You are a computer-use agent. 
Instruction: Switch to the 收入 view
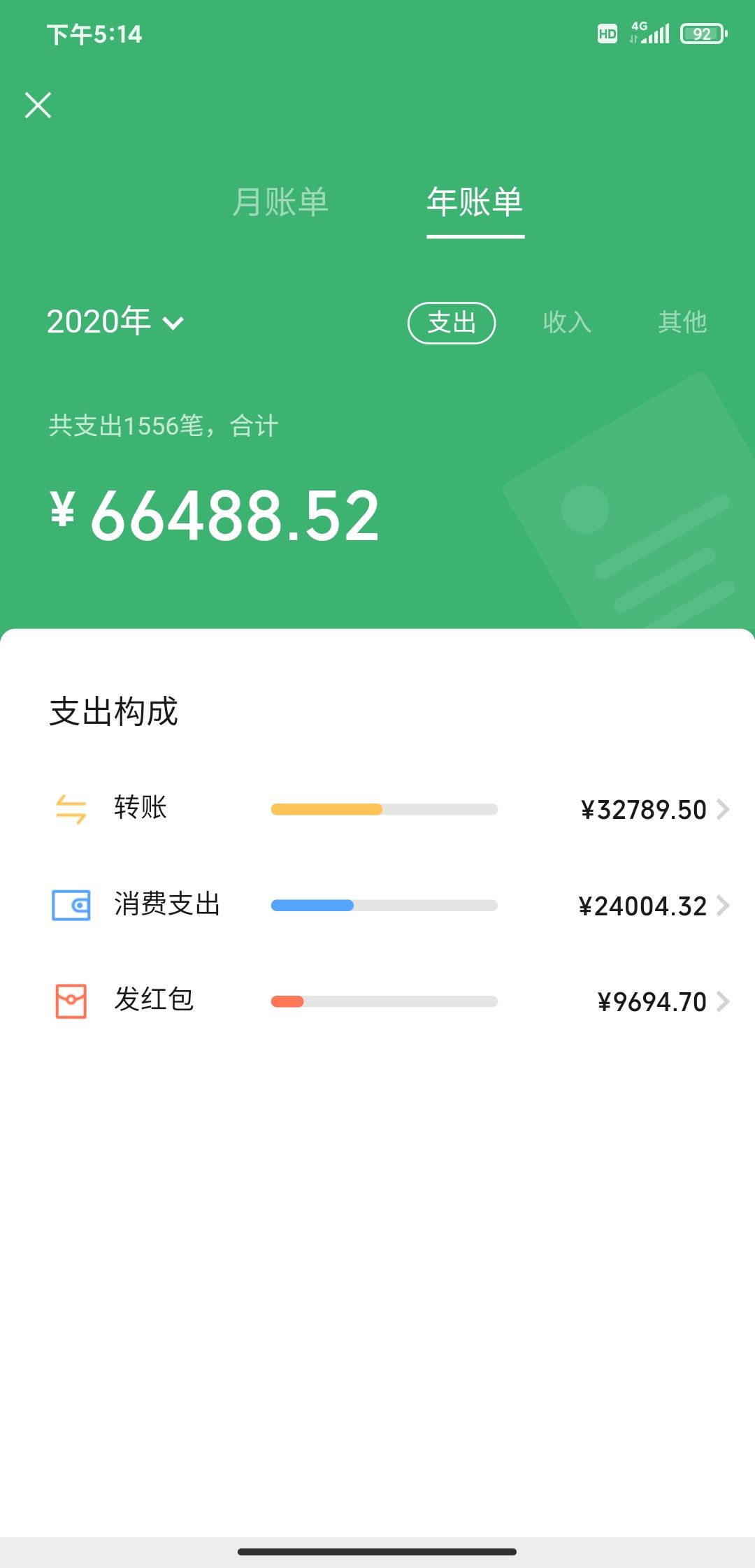[567, 323]
